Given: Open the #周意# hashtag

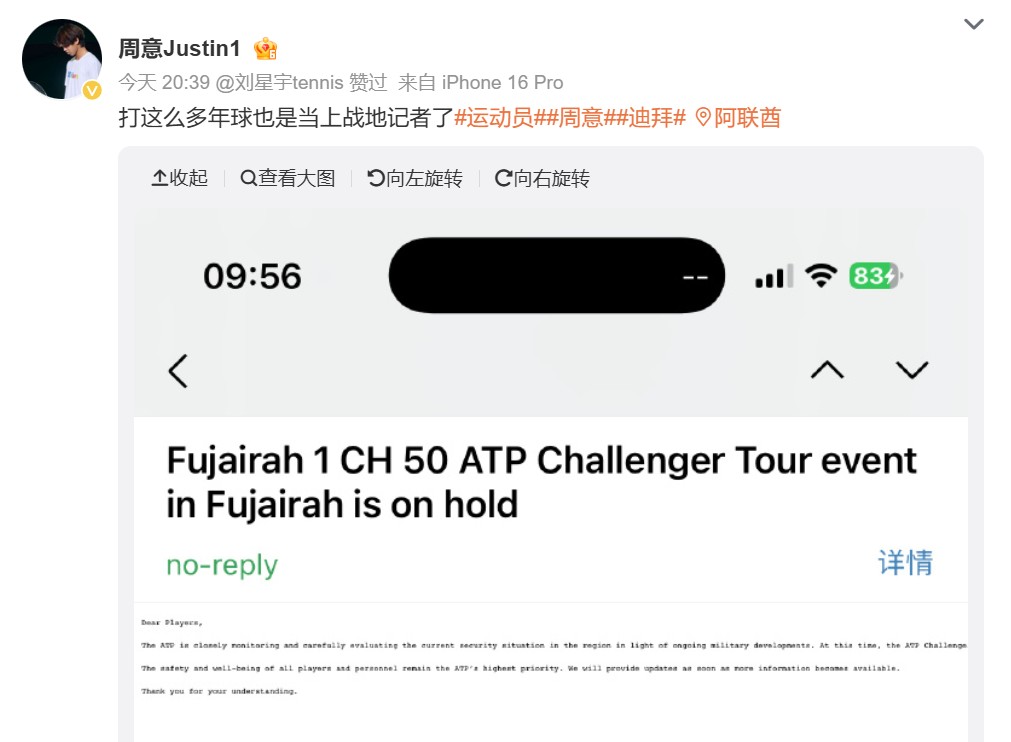Looking at the screenshot, I should point(579,118).
